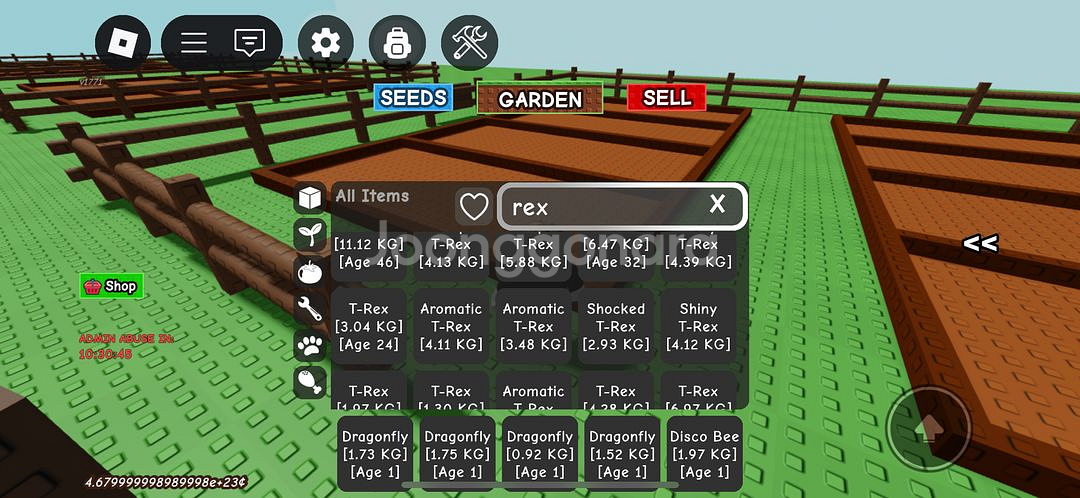
Task: Open the backpack inventory
Action: tap(397, 43)
